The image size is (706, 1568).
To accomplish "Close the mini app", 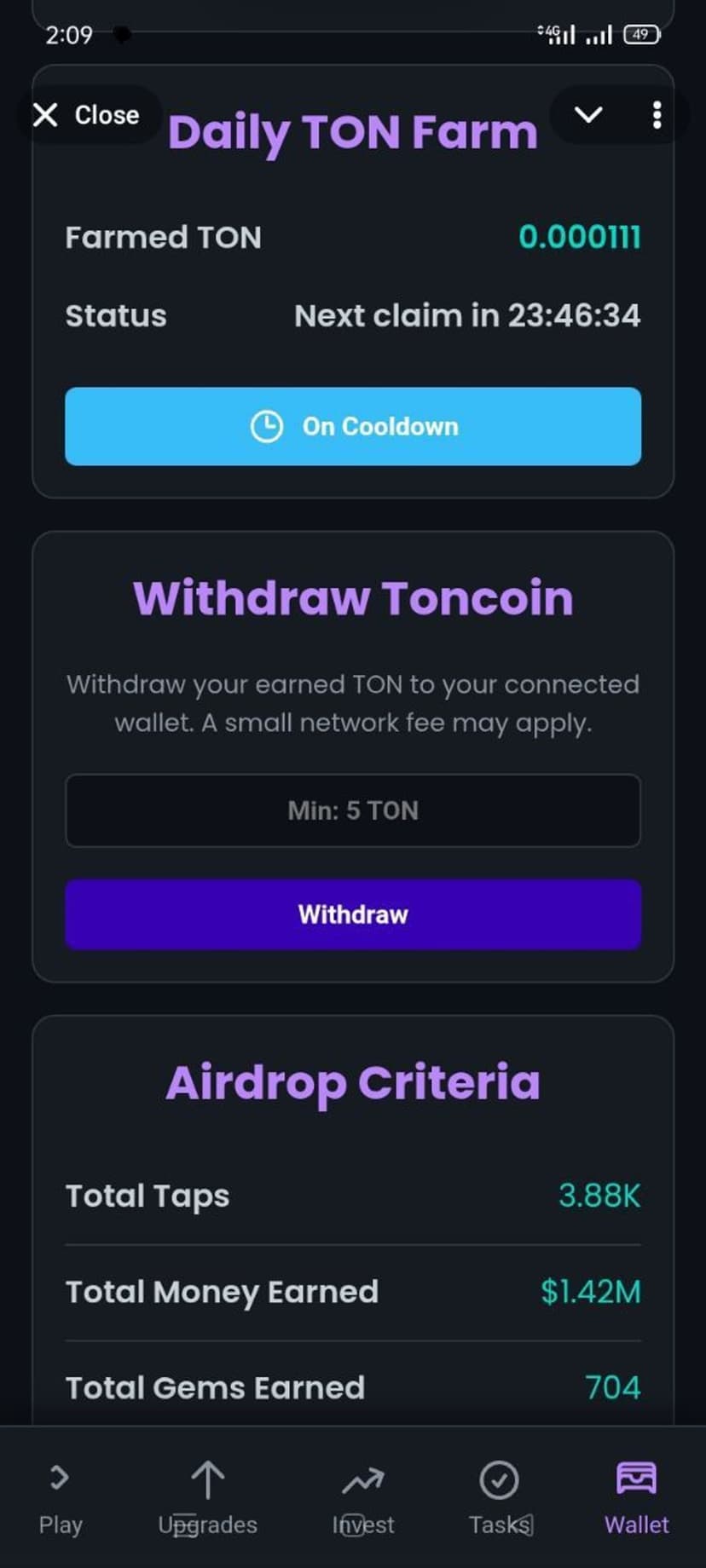I will [86, 115].
